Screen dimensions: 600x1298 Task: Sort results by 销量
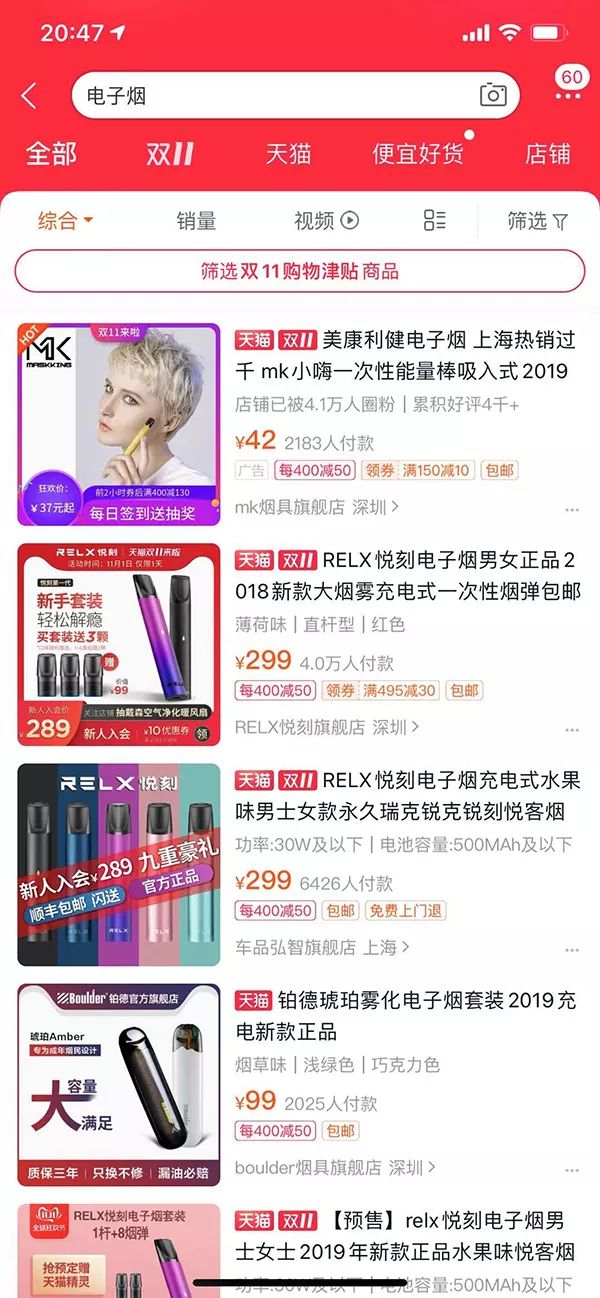[x=196, y=221]
